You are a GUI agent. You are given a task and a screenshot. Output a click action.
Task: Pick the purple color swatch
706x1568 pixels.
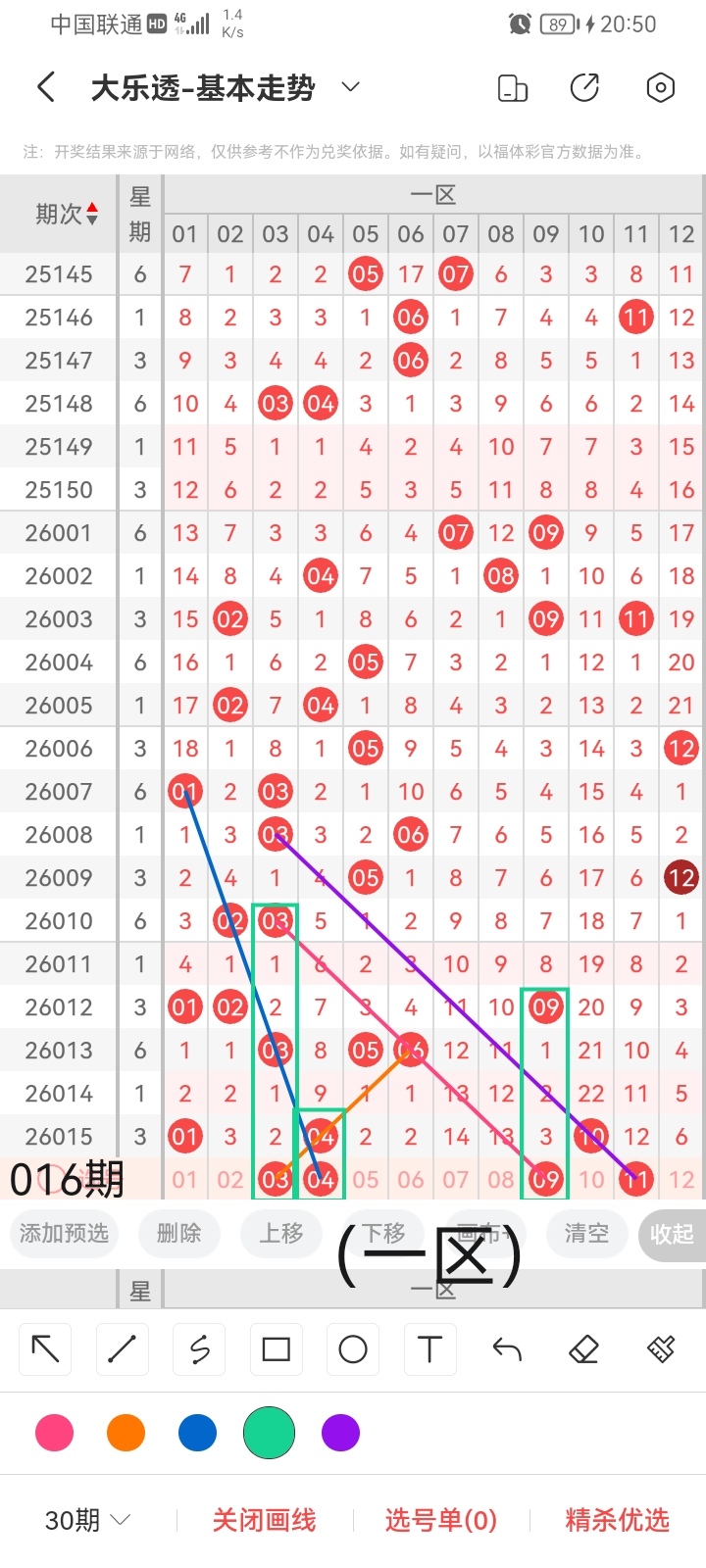(x=340, y=1433)
